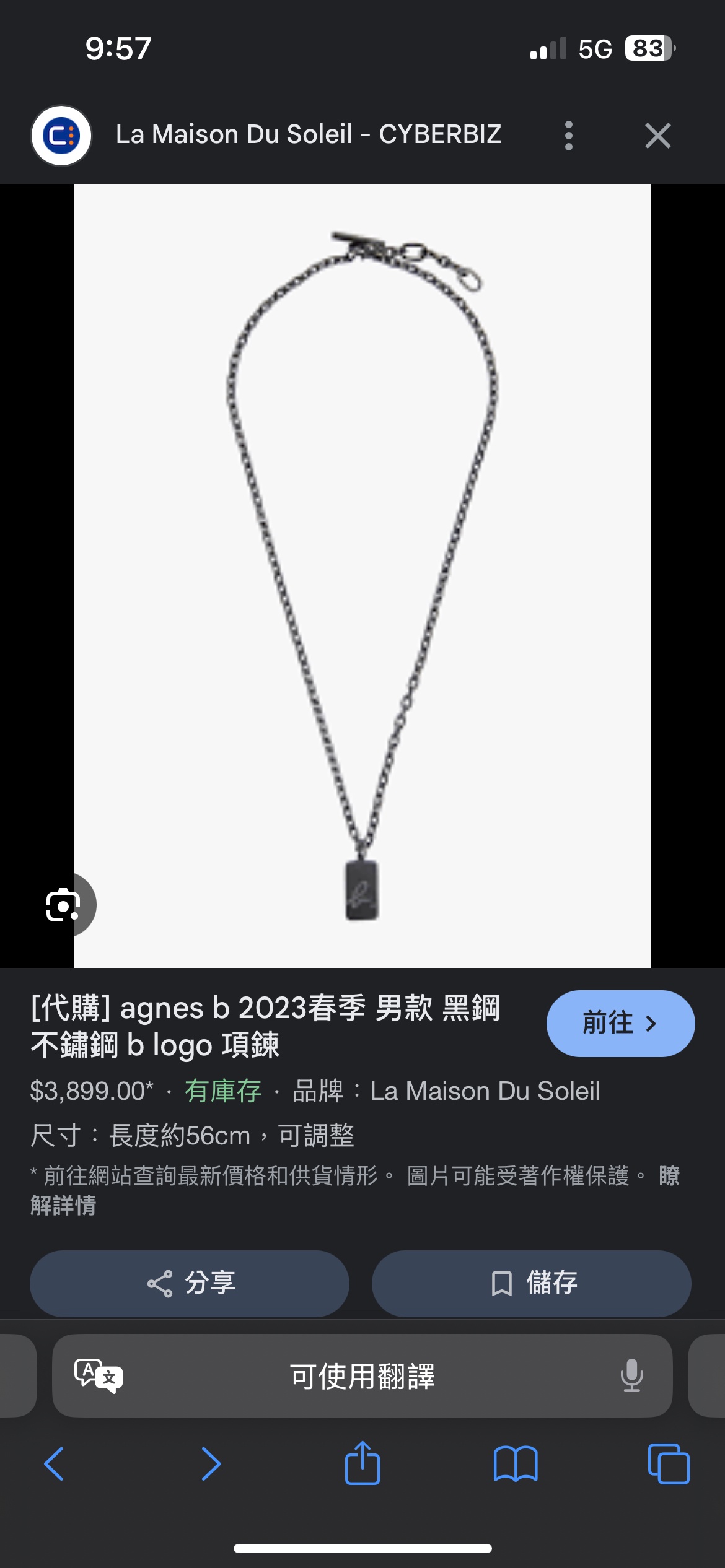This screenshot has width=725, height=1568.
Task: Share the necklace via 分享 button
Action: (190, 1283)
